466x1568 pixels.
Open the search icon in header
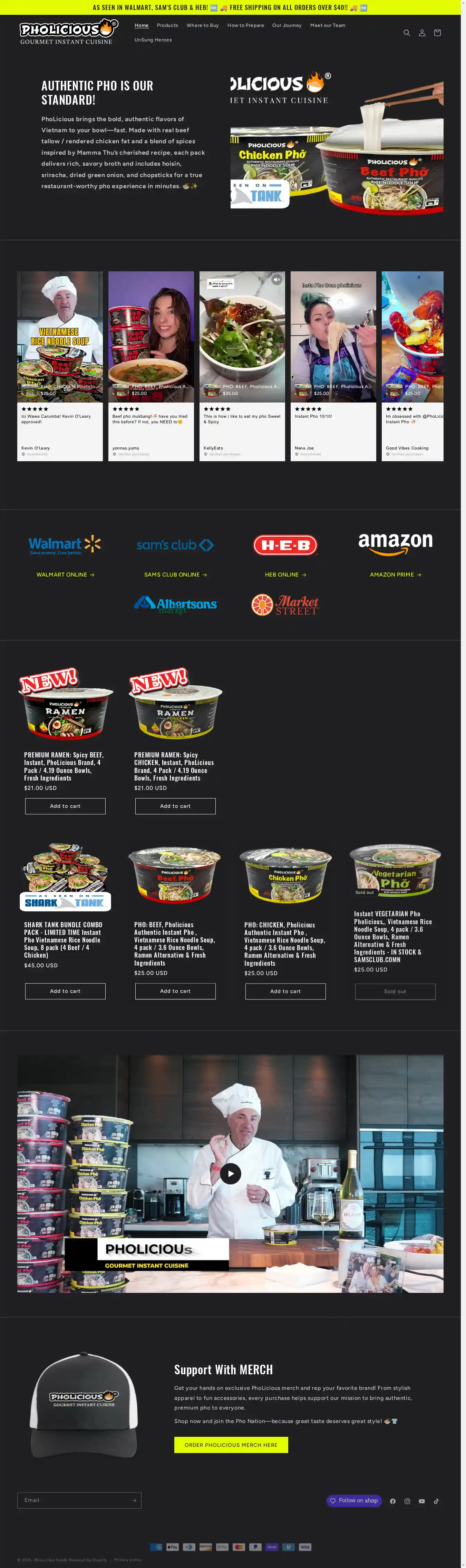(x=406, y=33)
